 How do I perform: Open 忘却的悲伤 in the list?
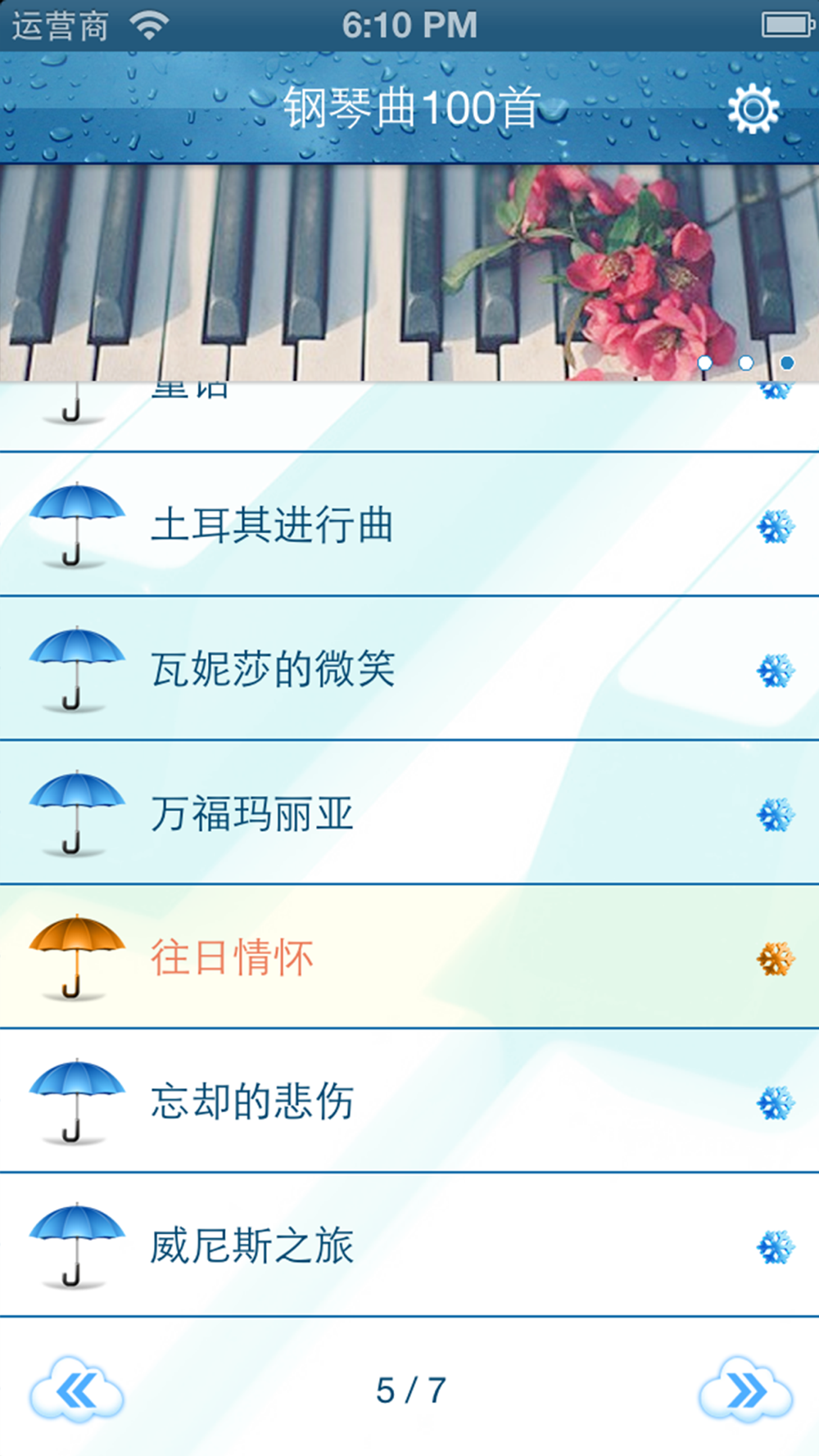point(409,1101)
